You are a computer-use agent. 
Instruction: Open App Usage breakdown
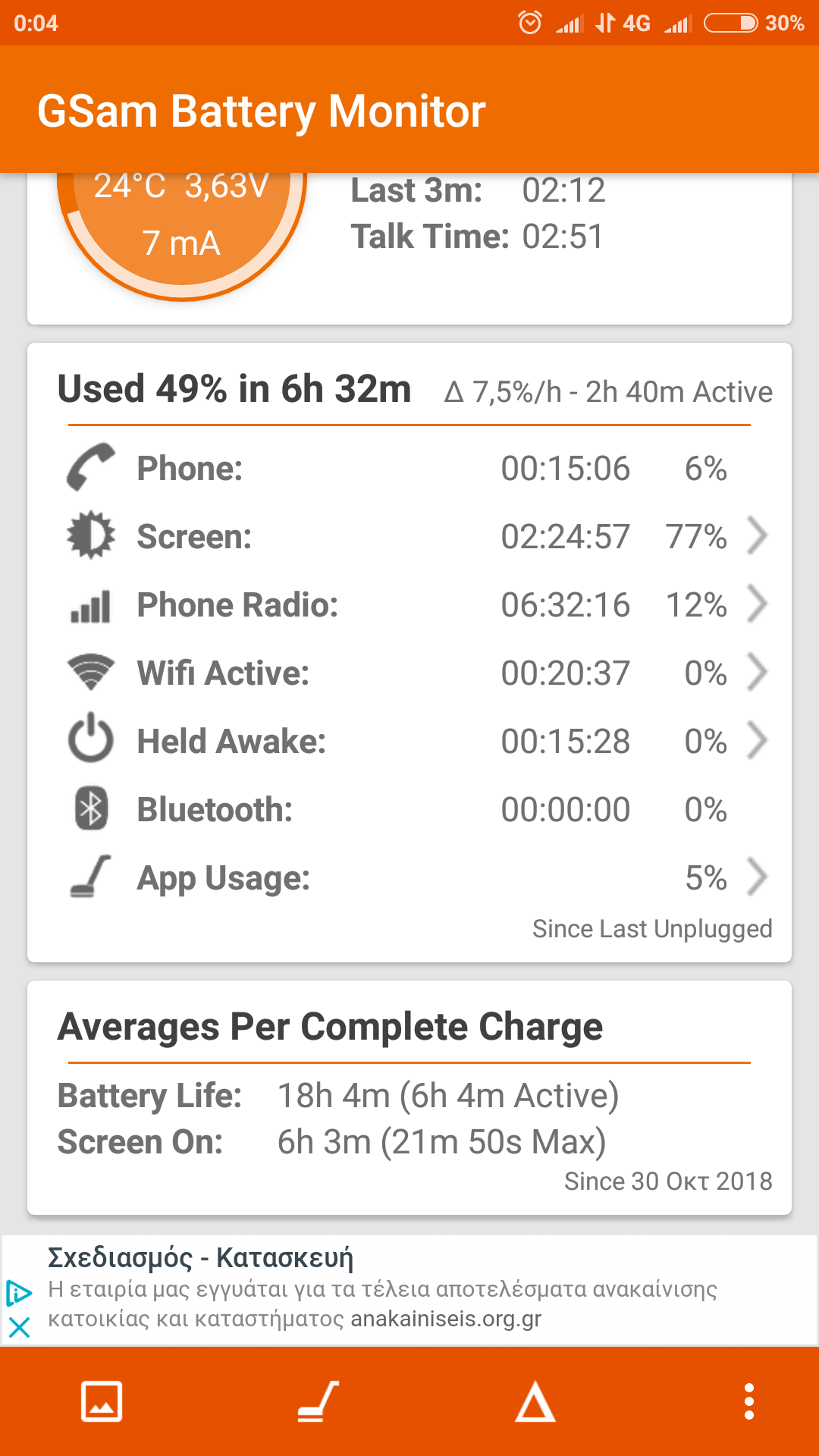(x=757, y=877)
